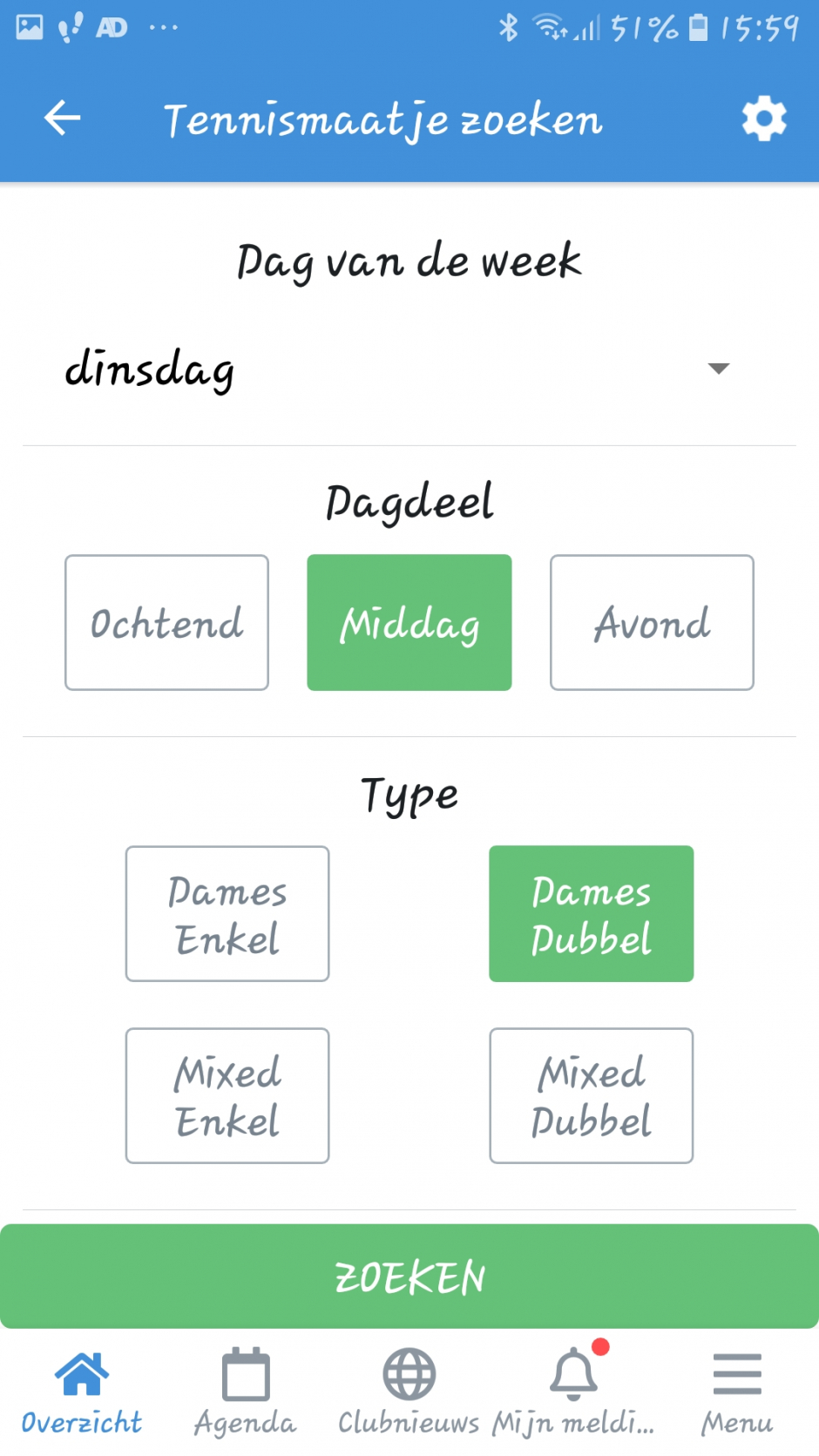Tap the ZOEKEN search button
Viewport: 819px width, 1456px height.
[x=409, y=1277]
